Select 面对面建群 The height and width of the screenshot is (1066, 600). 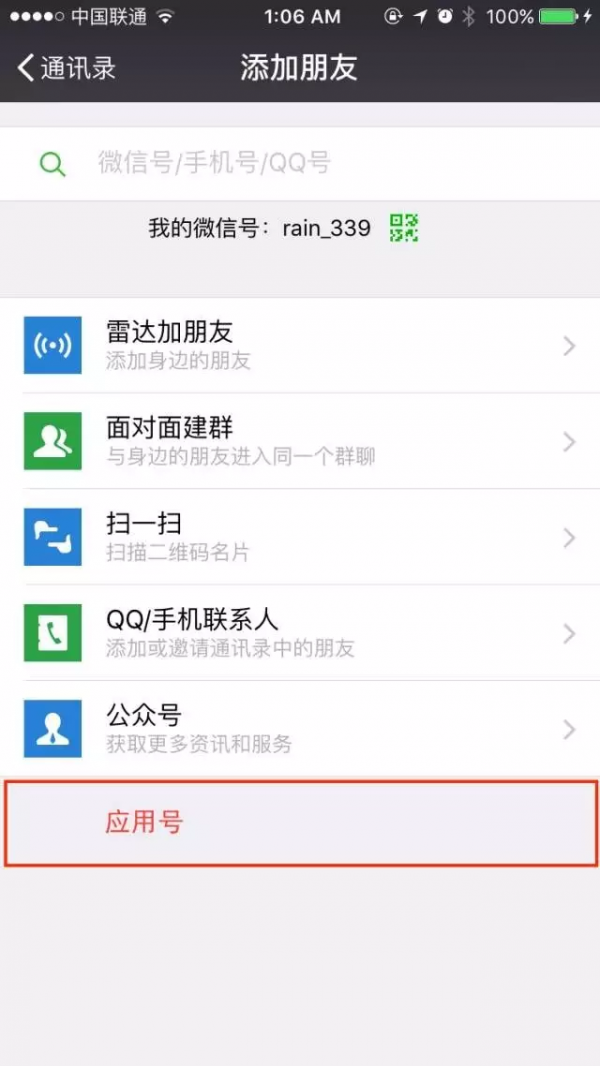click(300, 441)
